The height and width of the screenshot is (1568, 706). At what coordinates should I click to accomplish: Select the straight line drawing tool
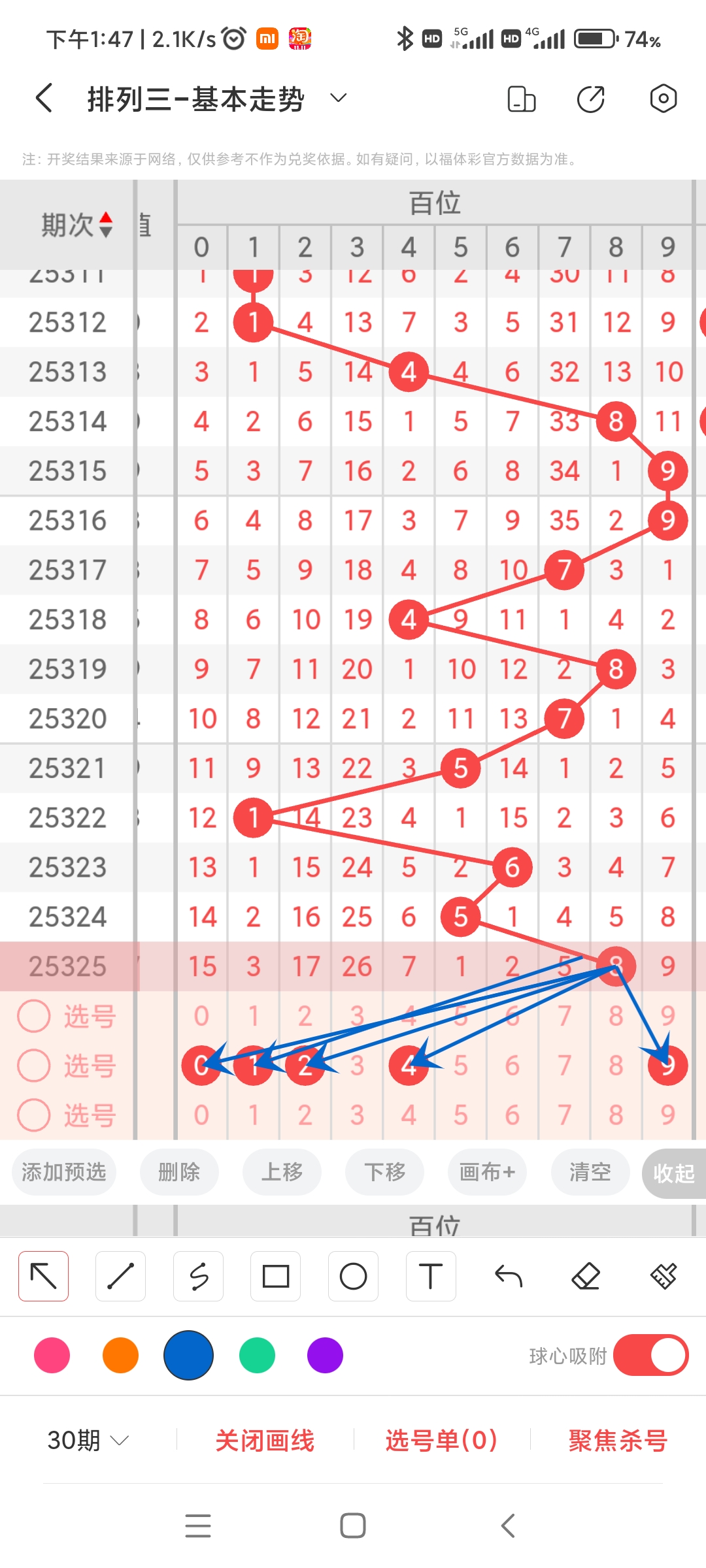(x=120, y=1275)
